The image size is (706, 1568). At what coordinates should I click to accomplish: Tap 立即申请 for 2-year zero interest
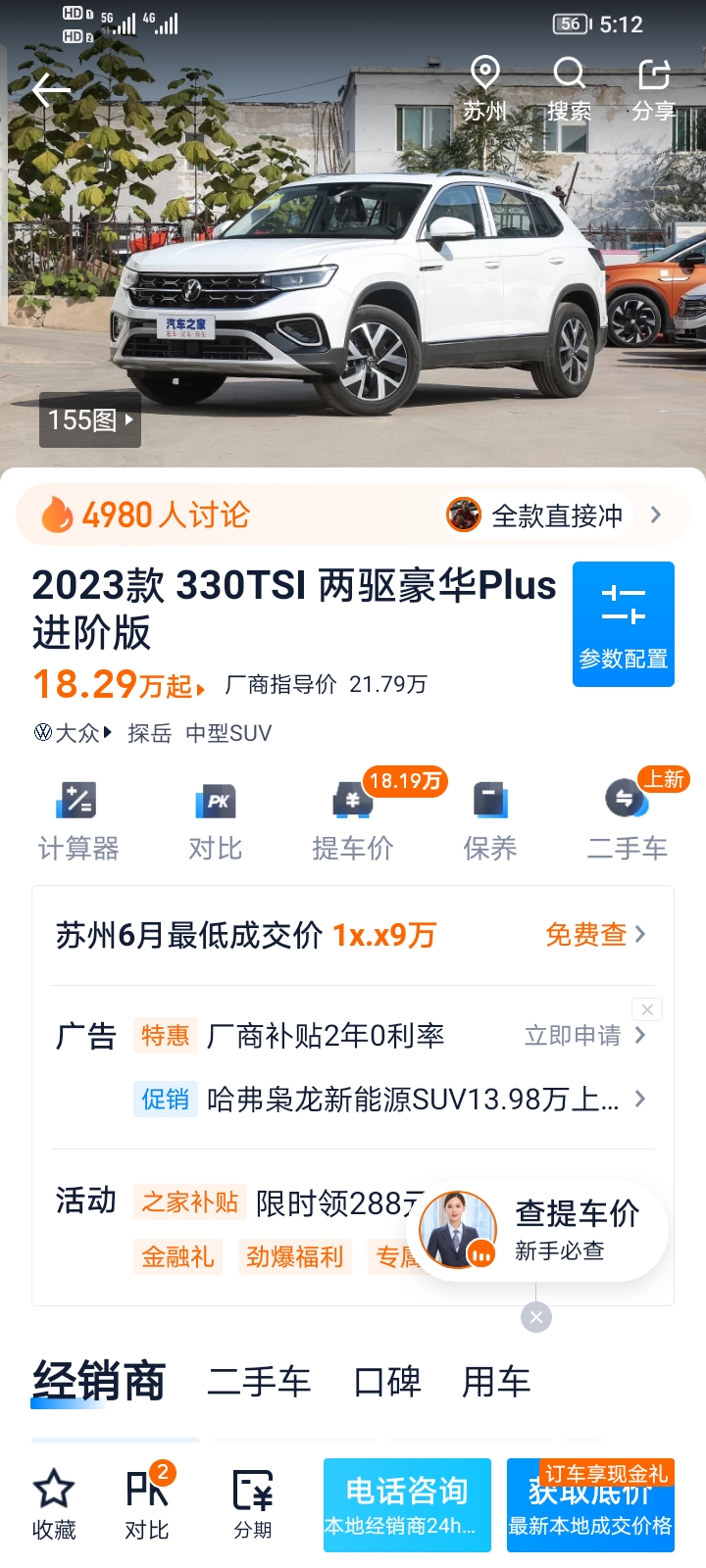click(584, 1036)
